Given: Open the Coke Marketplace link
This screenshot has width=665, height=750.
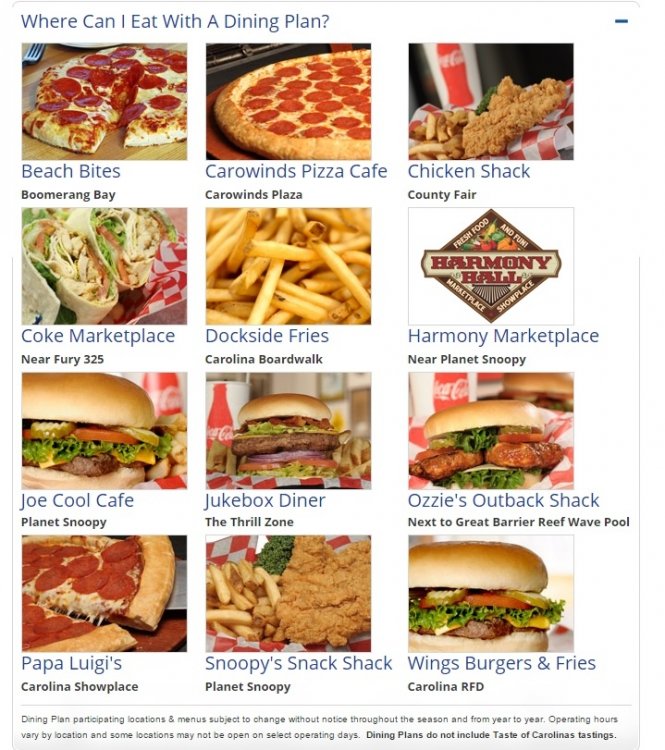Looking at the screenshot, I should (x=98, y=336).
